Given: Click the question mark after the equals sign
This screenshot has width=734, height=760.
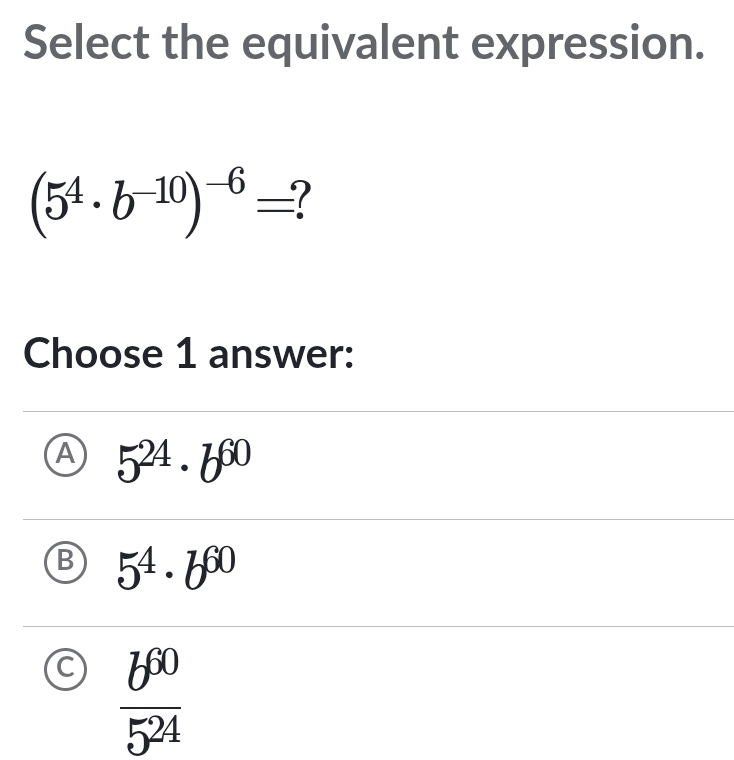Looking at the screenshot, I should [x=299, y=200].
